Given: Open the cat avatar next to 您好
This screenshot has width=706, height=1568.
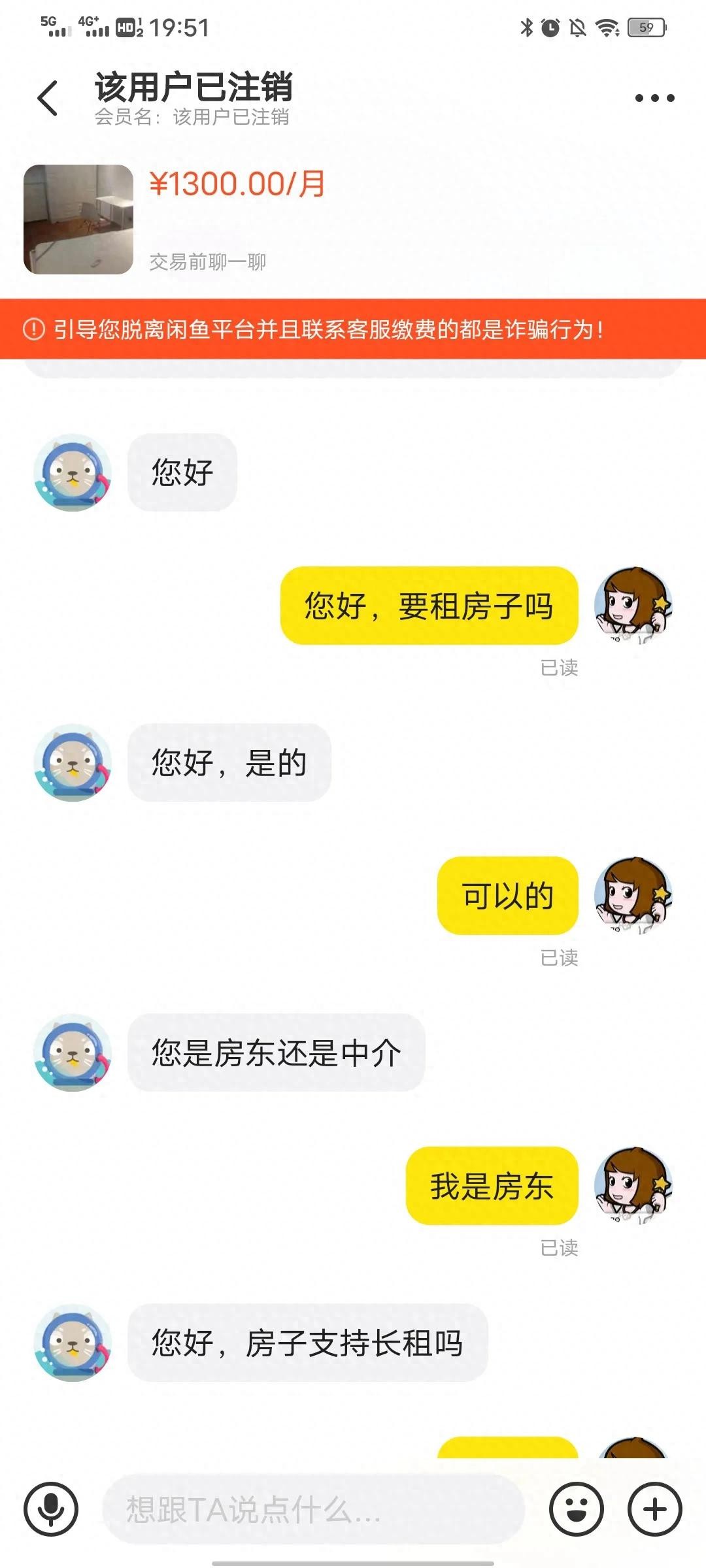Looking at the screenshot, I should click(x=73, y=472).
